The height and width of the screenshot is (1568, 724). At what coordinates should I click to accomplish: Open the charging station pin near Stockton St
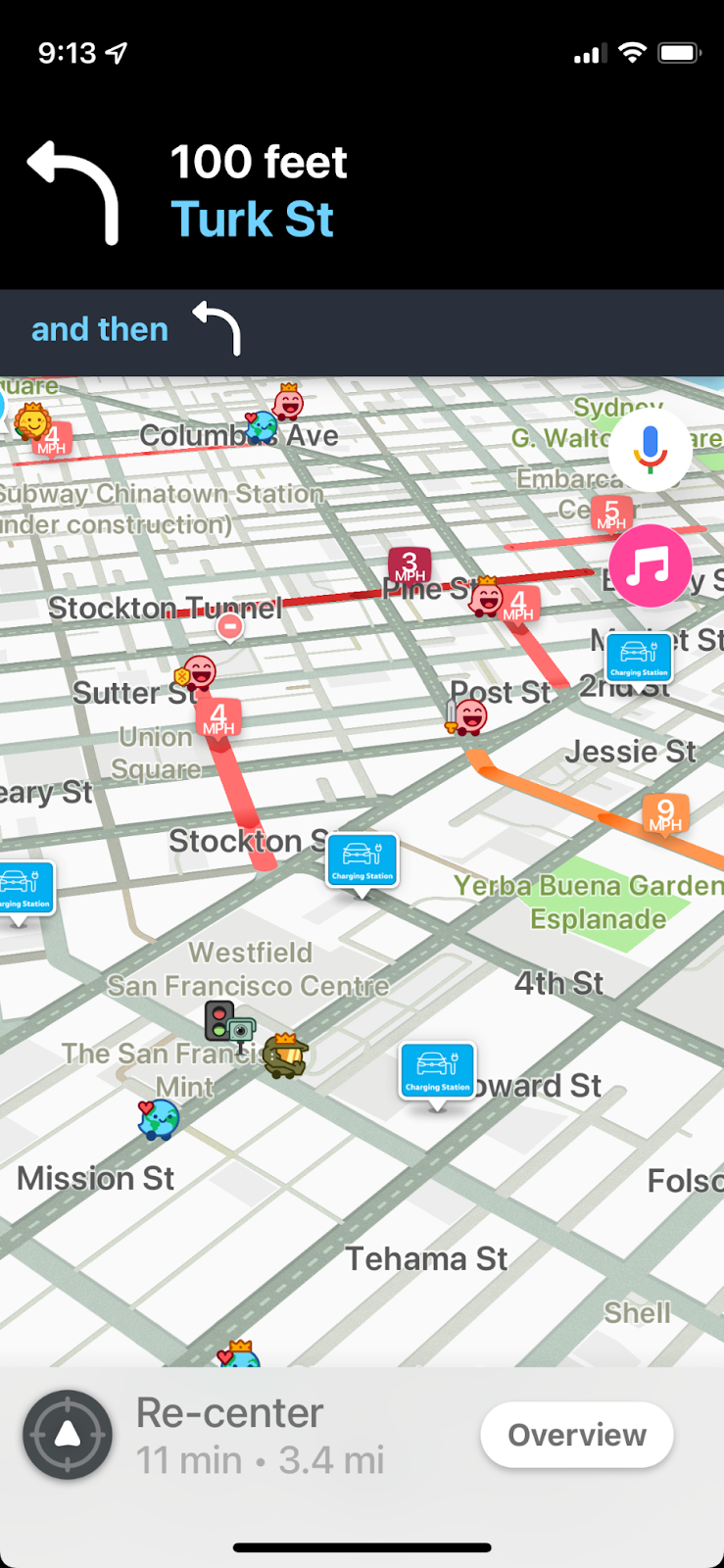coord(362,860)
